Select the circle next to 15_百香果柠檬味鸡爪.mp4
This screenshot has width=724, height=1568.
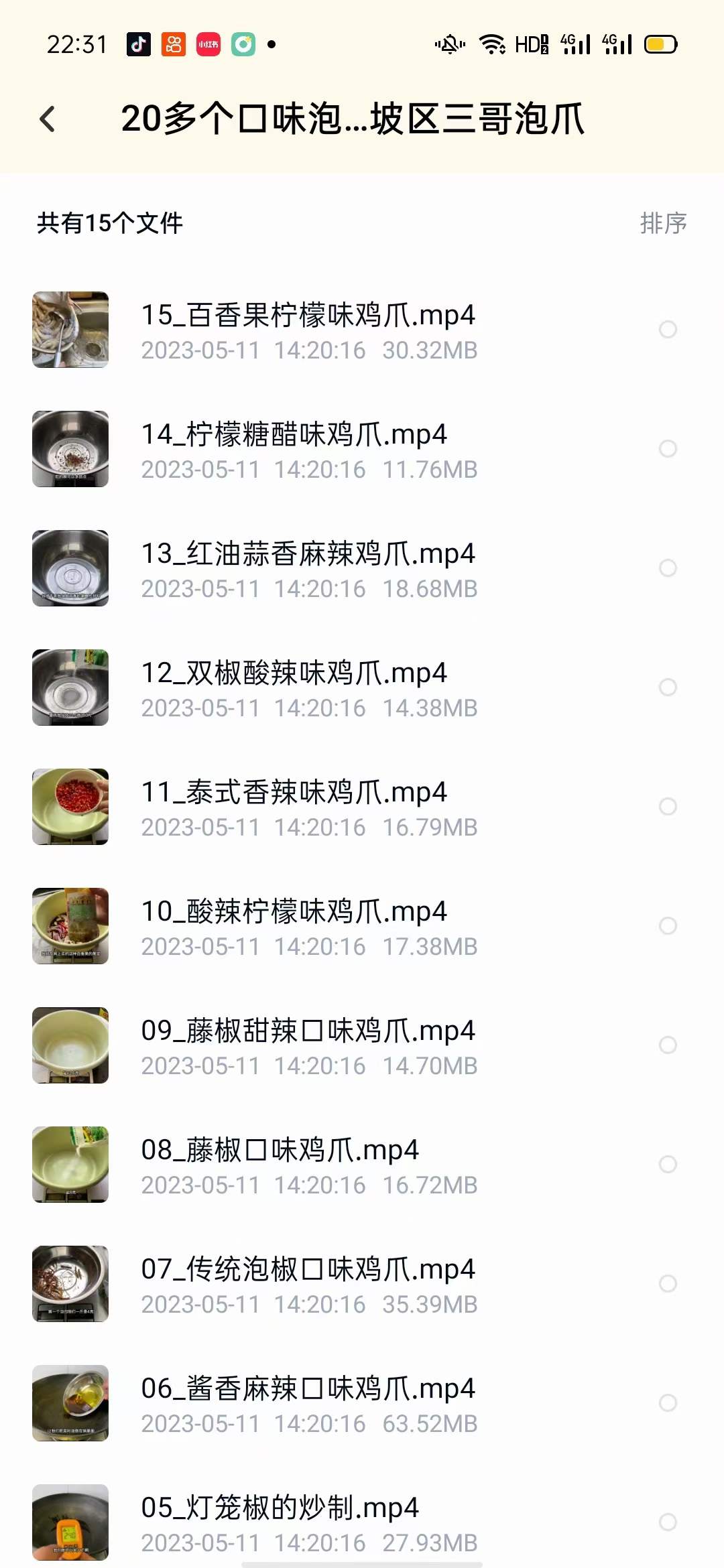(x=668, y=330)
